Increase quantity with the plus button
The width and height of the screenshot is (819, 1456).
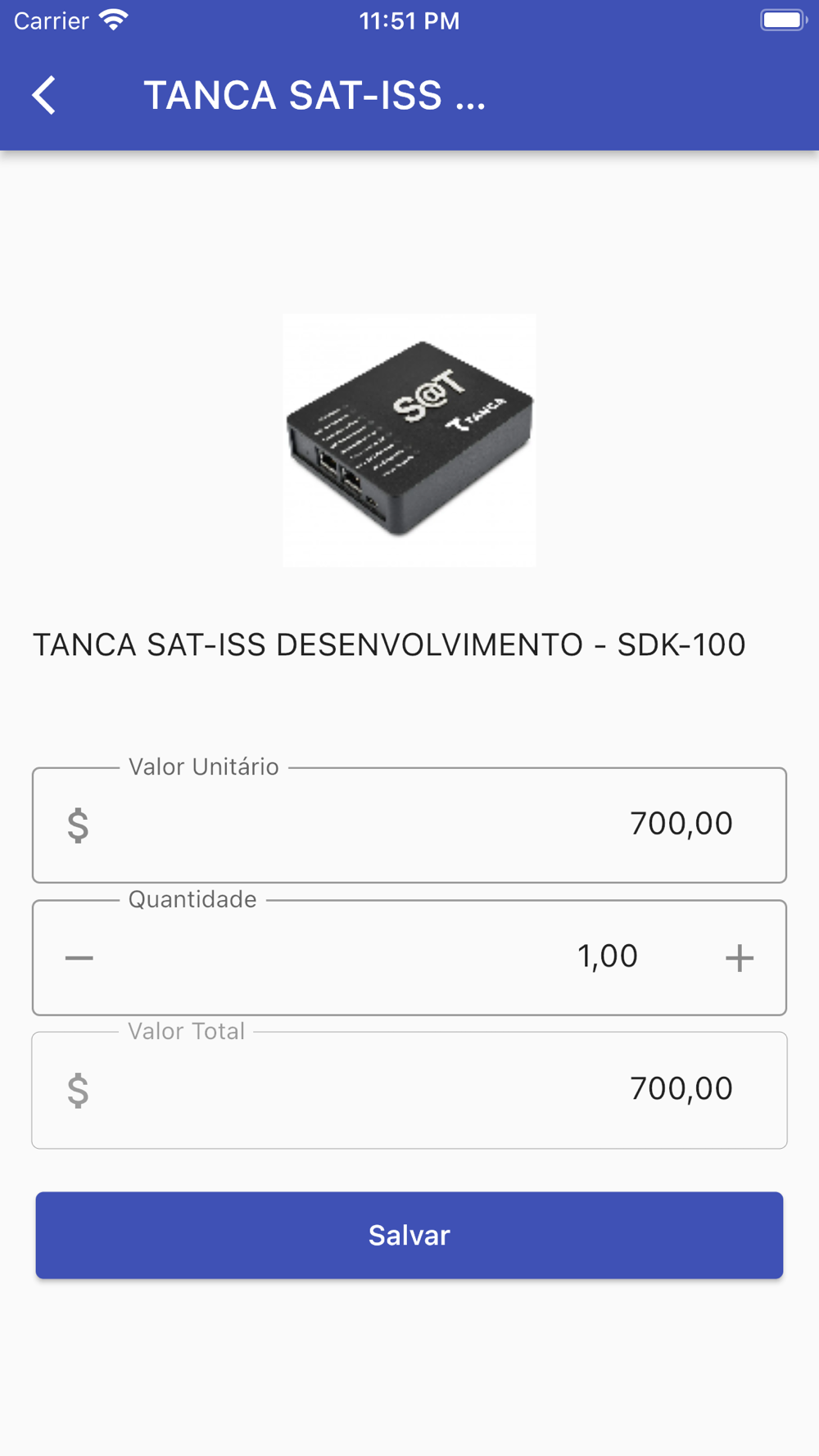[x=739, y=958]
